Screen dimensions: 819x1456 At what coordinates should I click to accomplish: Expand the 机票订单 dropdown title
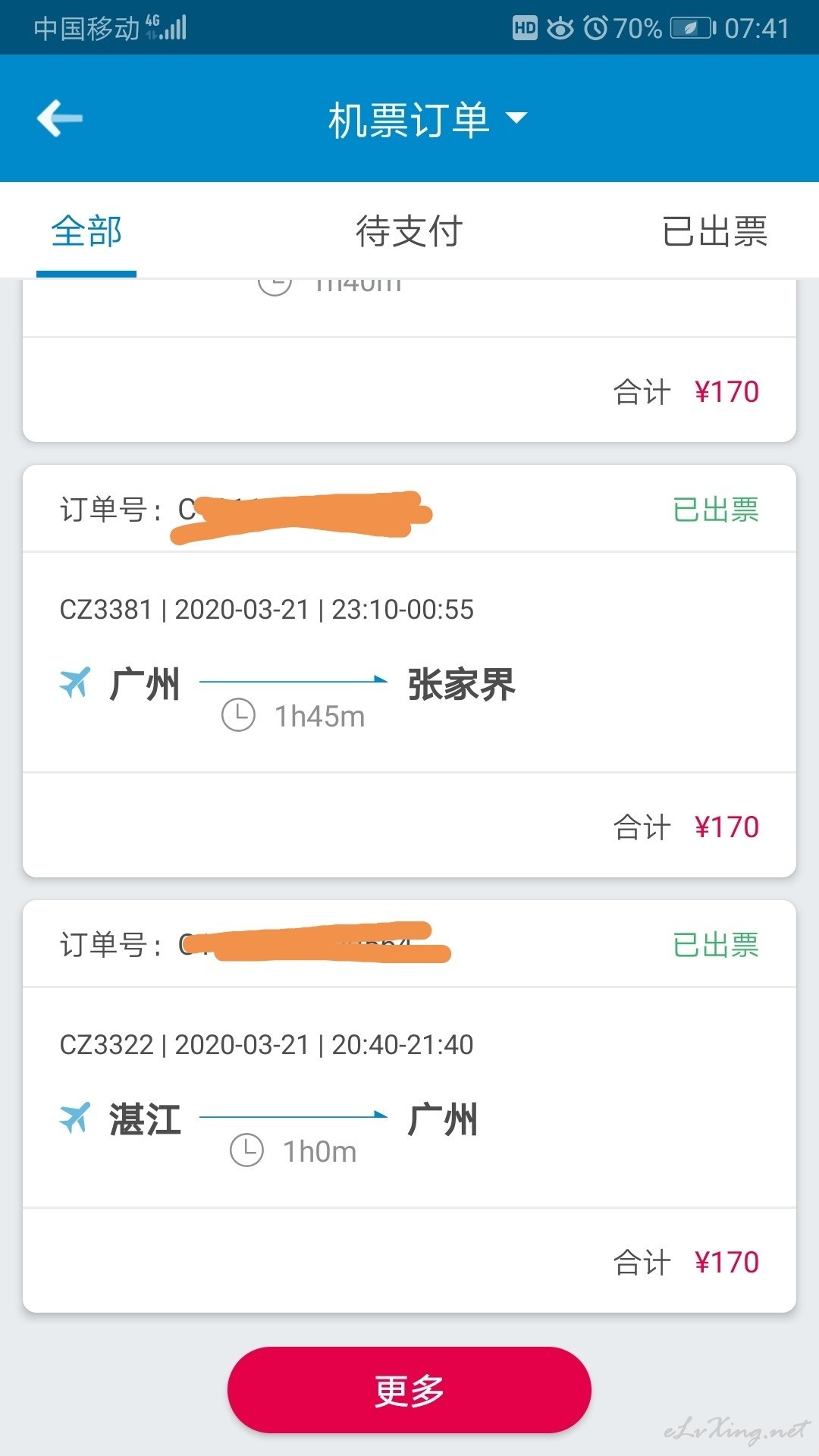[x=427, y=120]
